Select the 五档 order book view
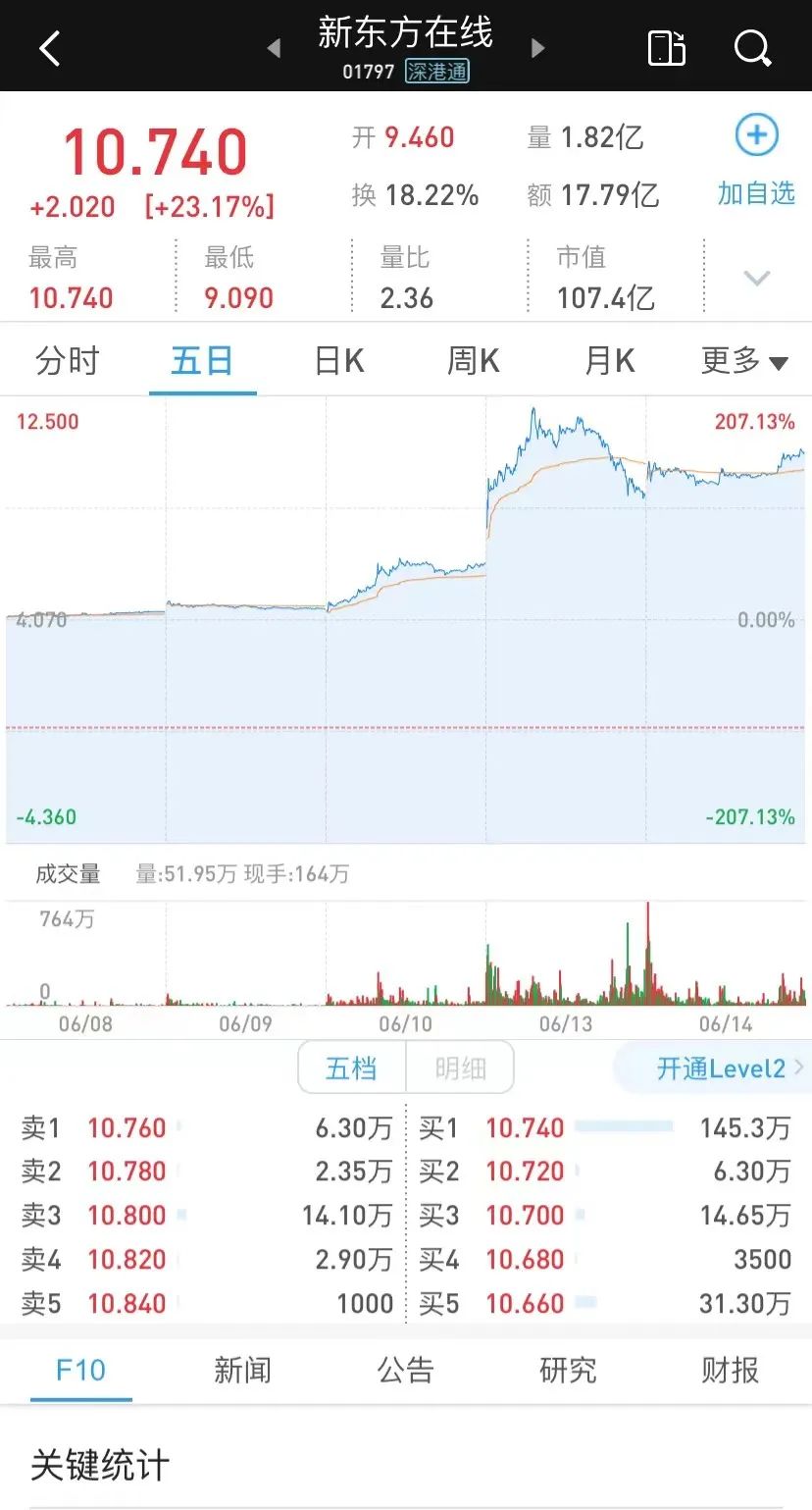Viewport: 812px width, 1510px height. click(x=351, y=1067)
